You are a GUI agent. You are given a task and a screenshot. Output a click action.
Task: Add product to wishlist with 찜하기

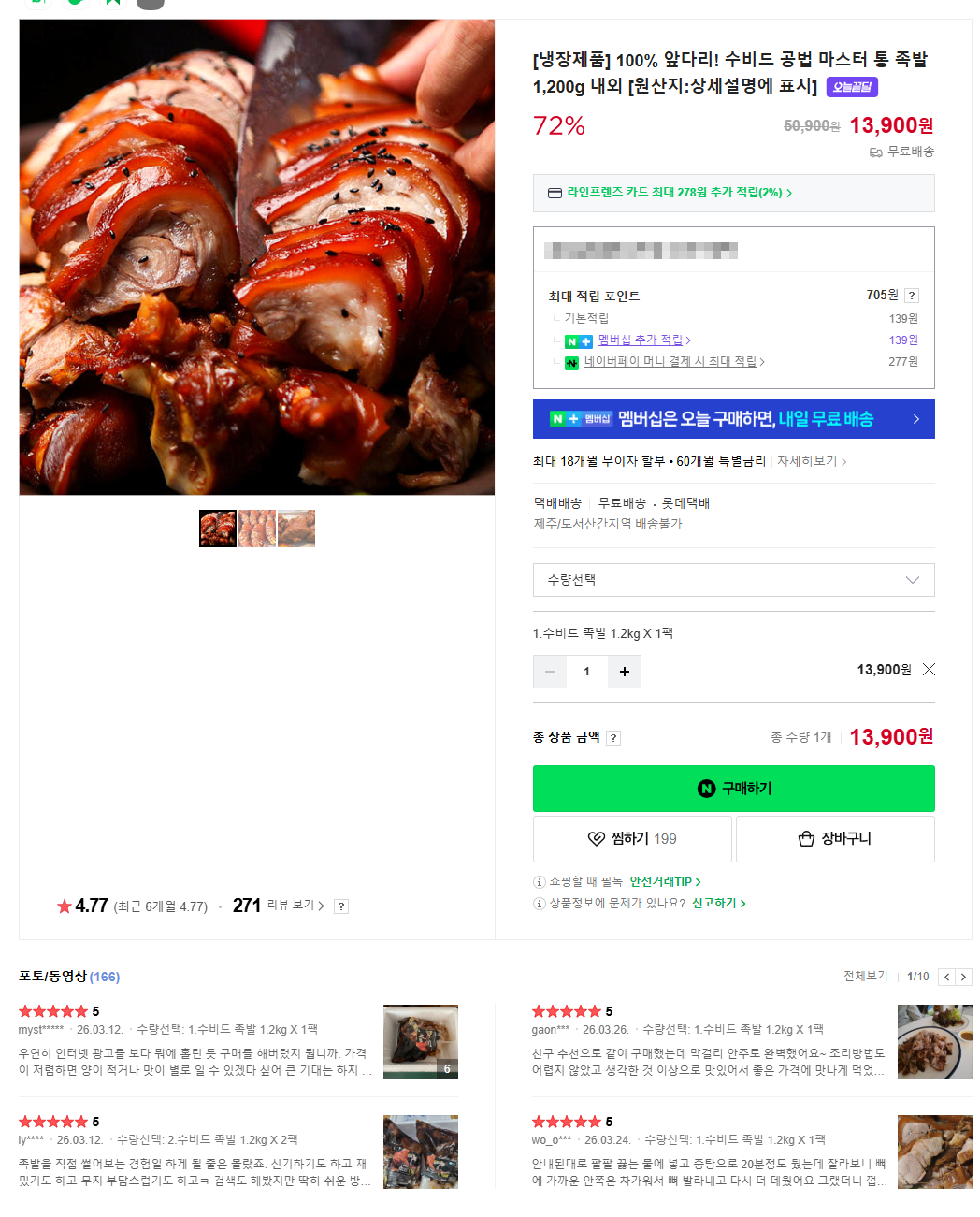tap(632, 839)
